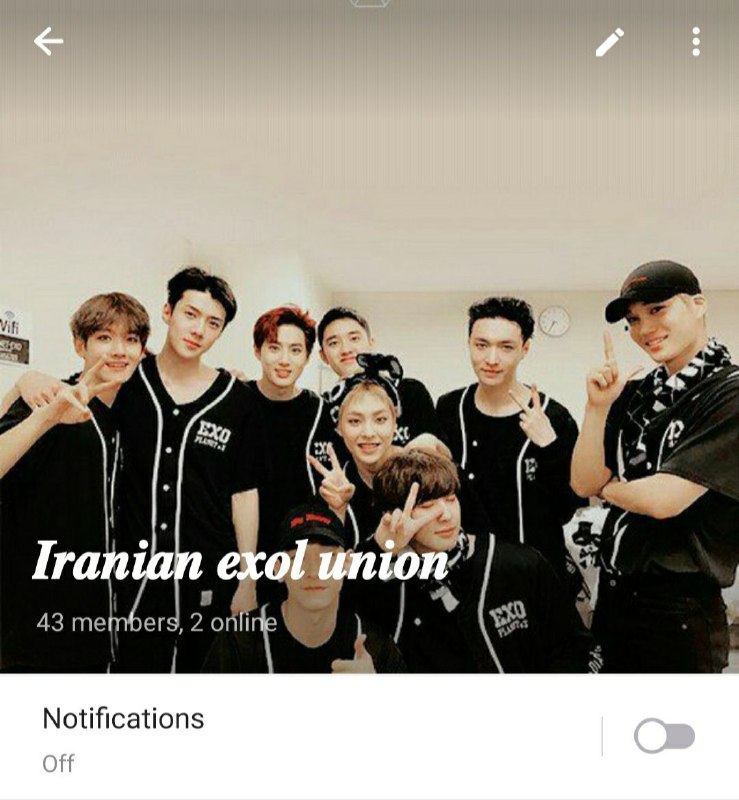Image resolution: width=739 pixels, height=800 pixels.
Task: Turn on the Notifications switch
Action: [664, 737]
